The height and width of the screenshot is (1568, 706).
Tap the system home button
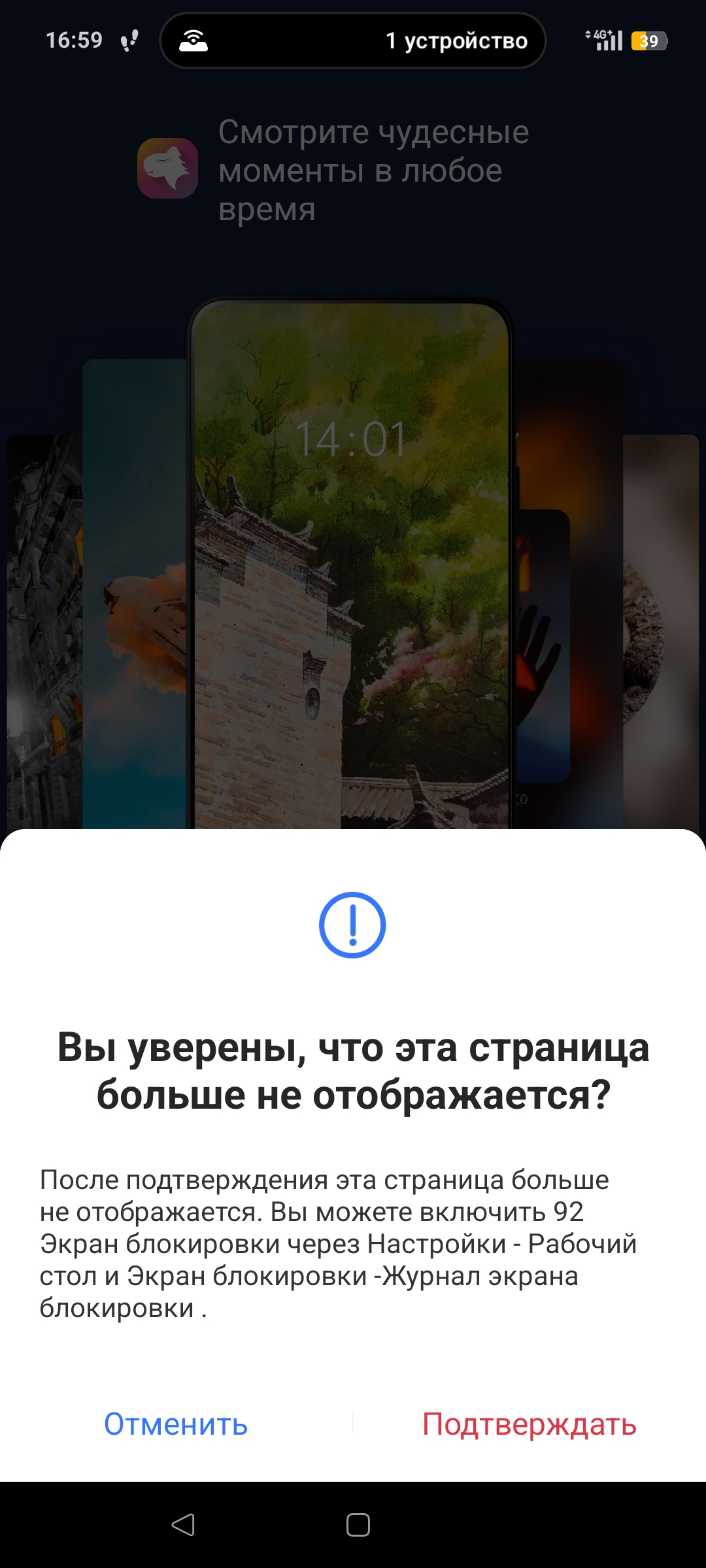(x=358, y=1525)
